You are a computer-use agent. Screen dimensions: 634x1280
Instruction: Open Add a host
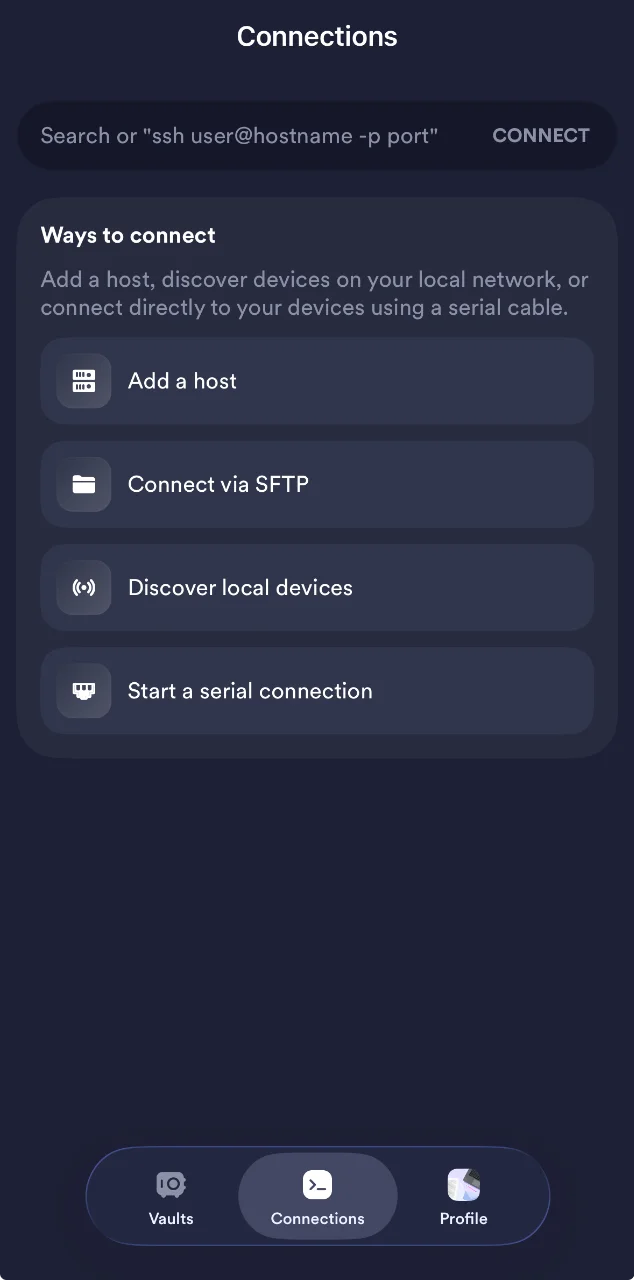coord(316,381)
